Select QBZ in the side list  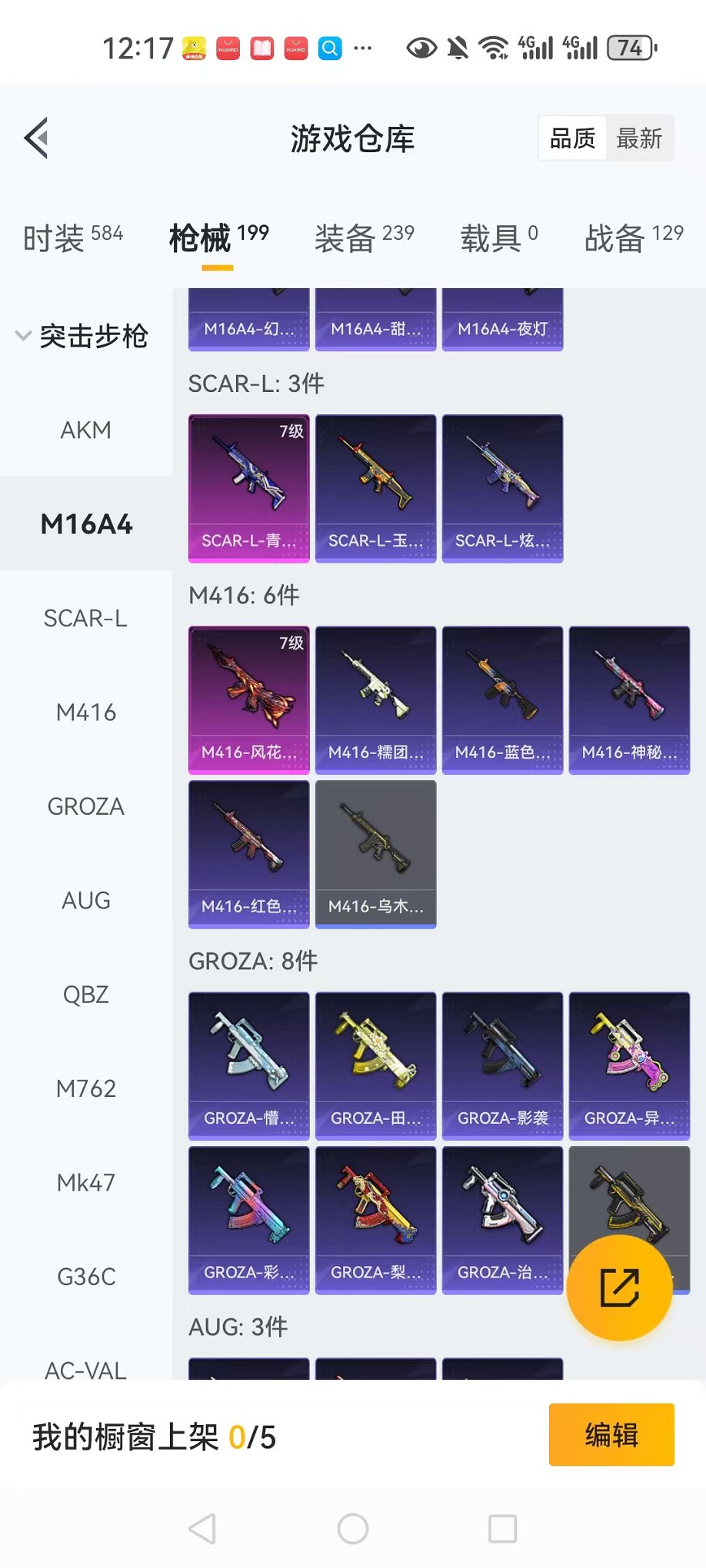[x=86, y=995]
